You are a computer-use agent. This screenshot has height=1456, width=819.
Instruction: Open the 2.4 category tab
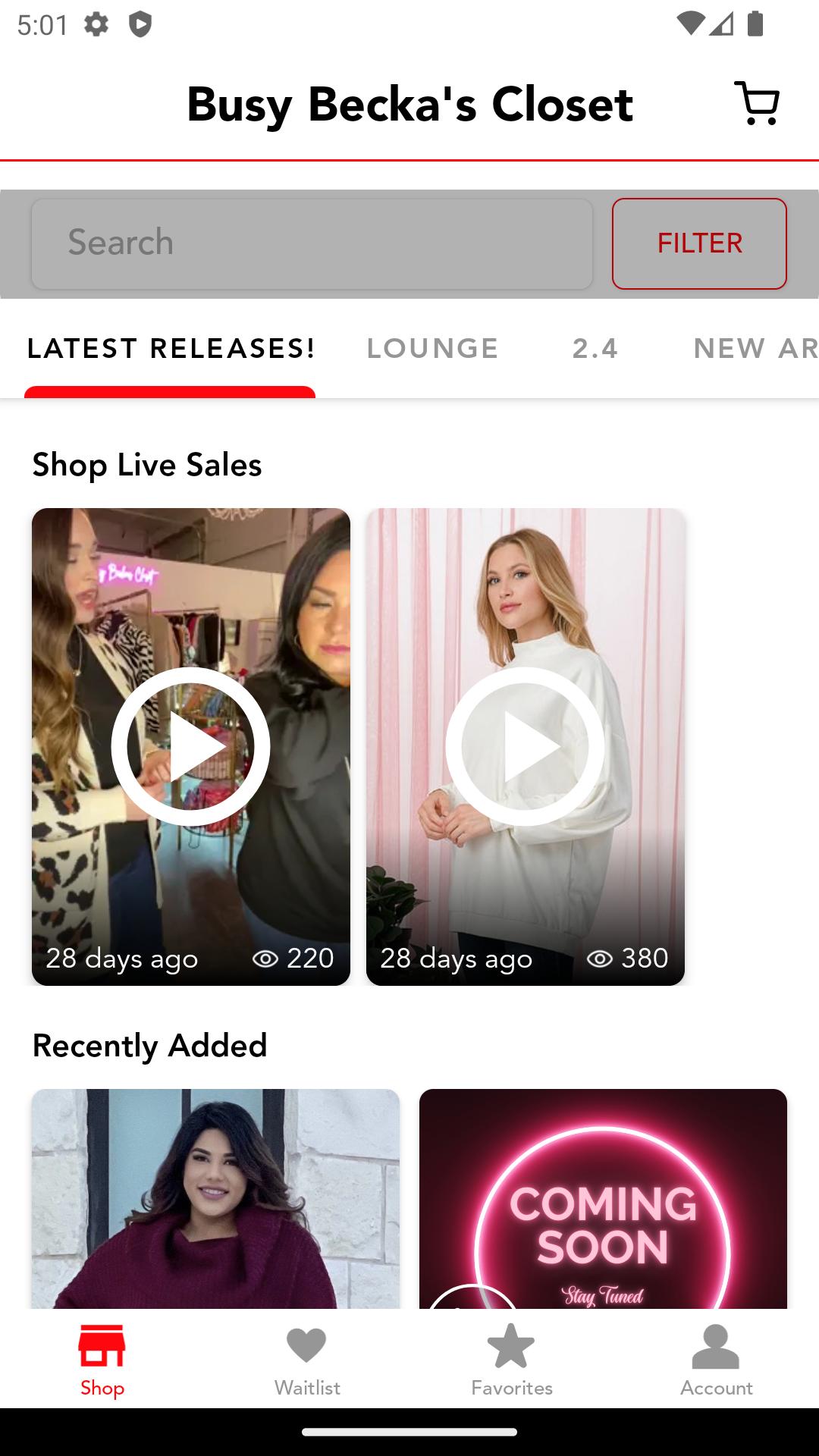596,349
